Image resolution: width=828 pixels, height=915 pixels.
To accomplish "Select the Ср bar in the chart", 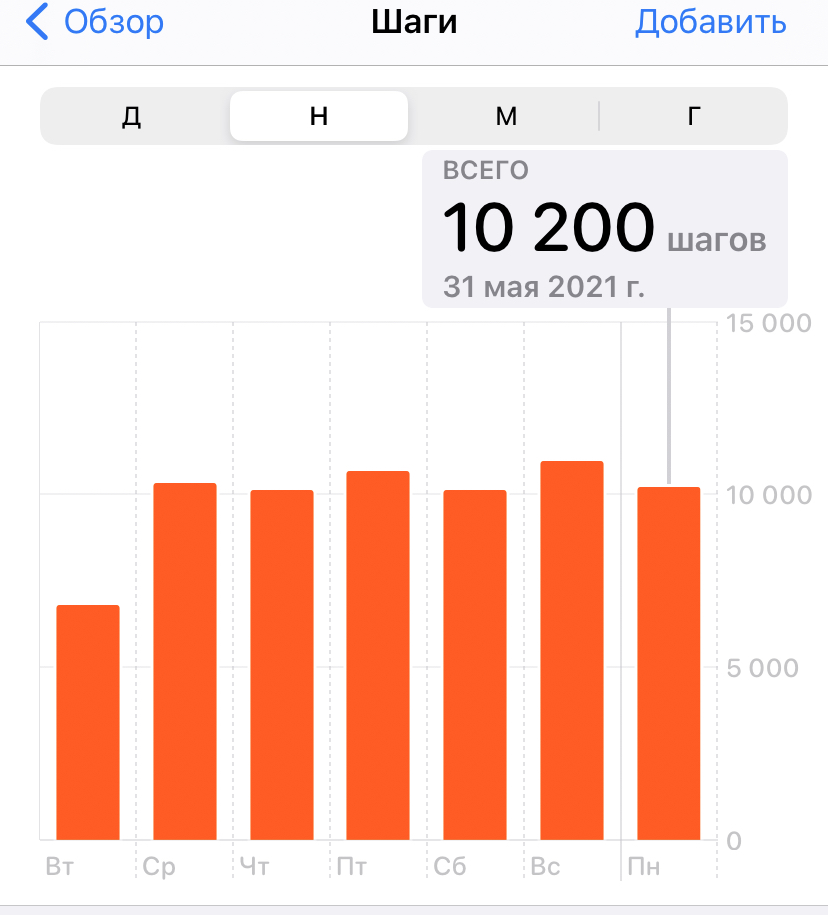I will (x=185, y=662).
